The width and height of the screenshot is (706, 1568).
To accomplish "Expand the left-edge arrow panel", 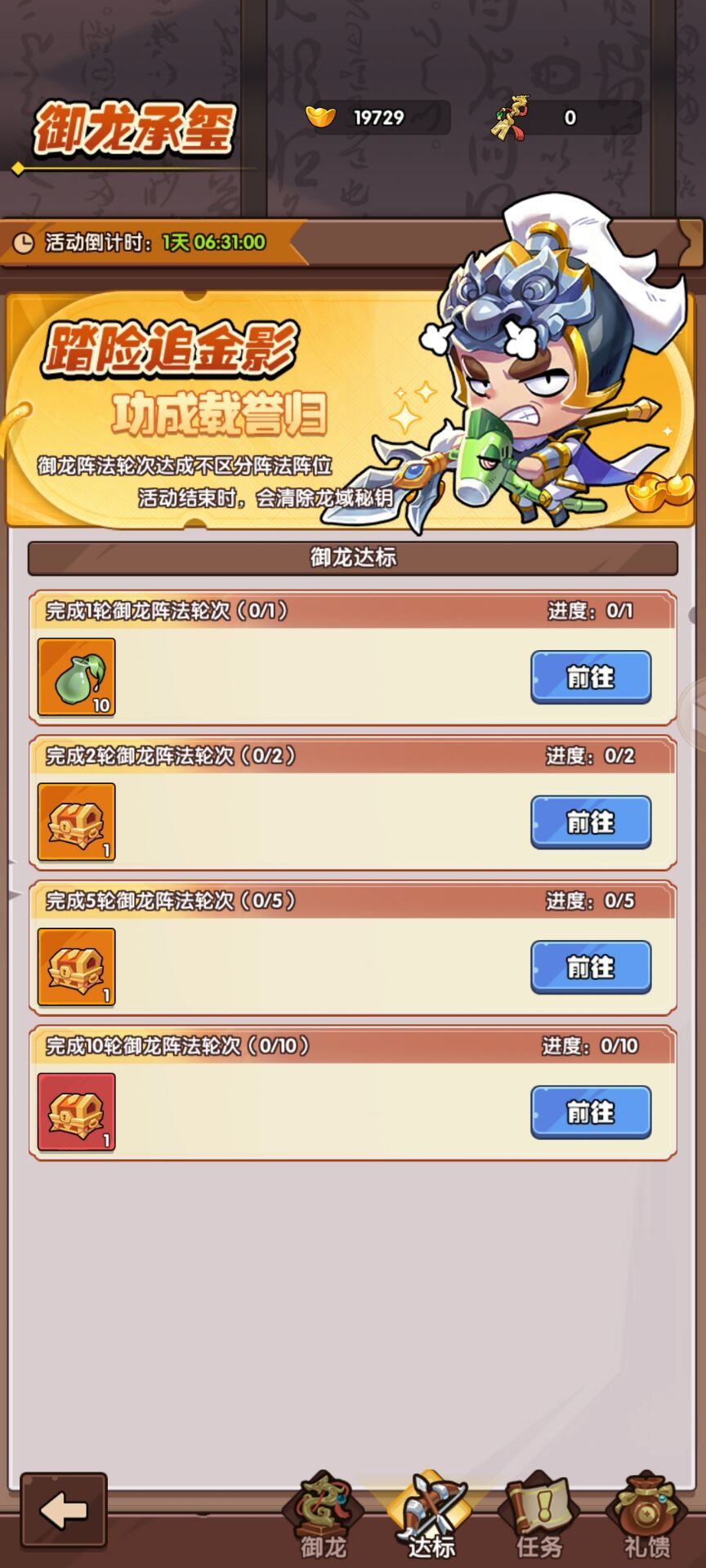I will (x=8, y=882).
